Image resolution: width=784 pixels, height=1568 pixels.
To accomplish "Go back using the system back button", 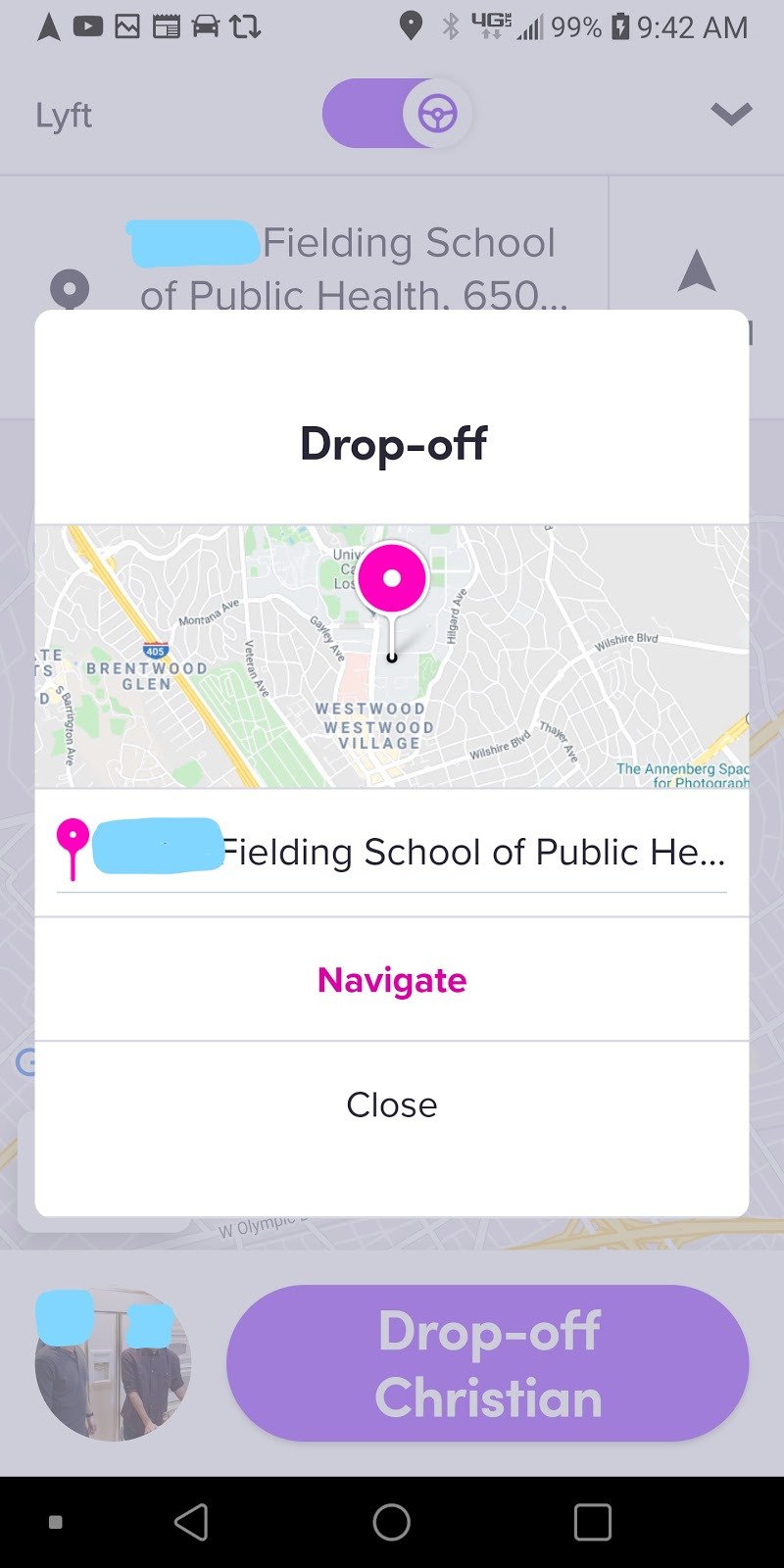I will (x=191, y=1522).
